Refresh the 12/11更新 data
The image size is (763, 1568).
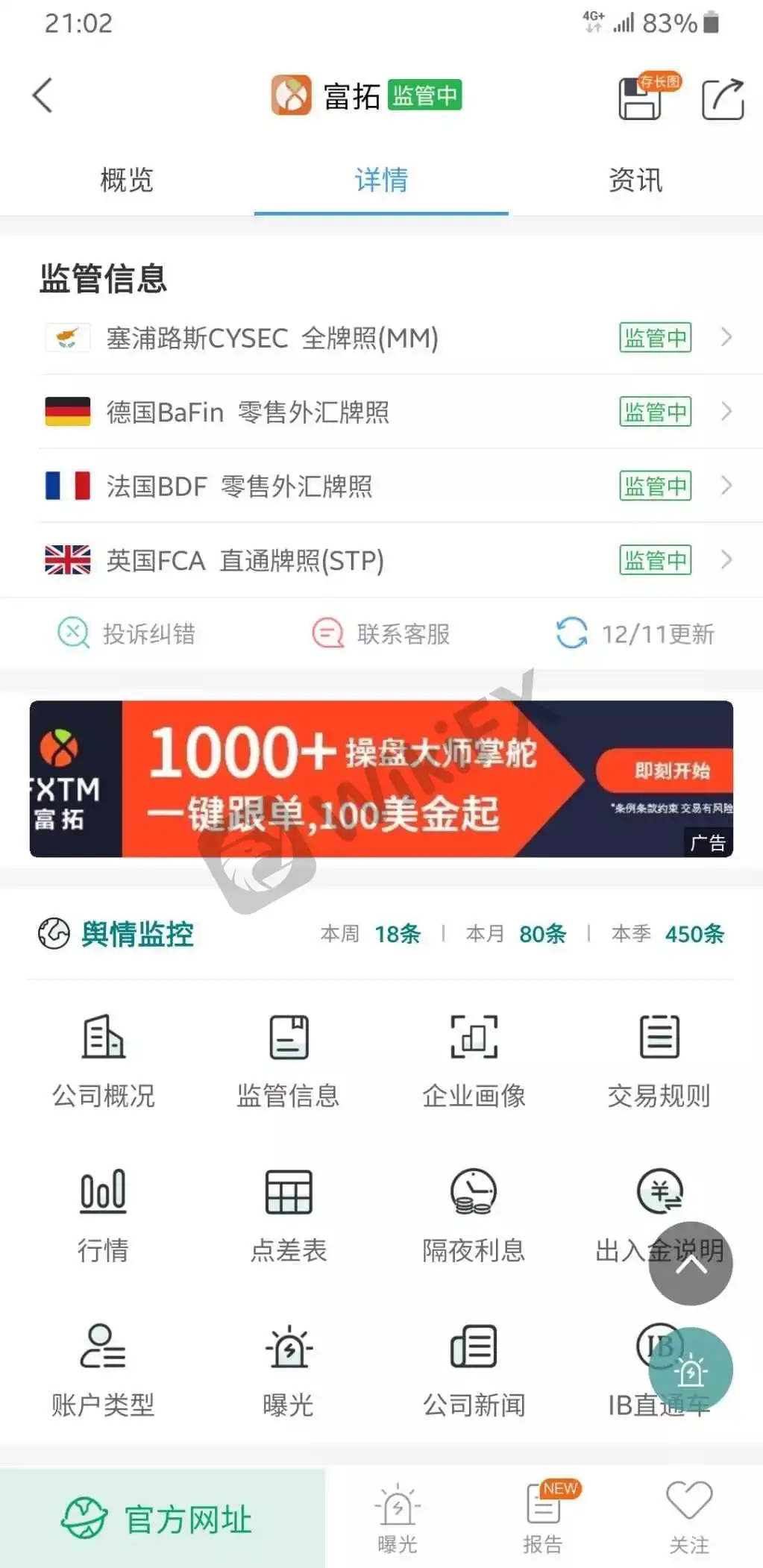[x=635, y=634]
